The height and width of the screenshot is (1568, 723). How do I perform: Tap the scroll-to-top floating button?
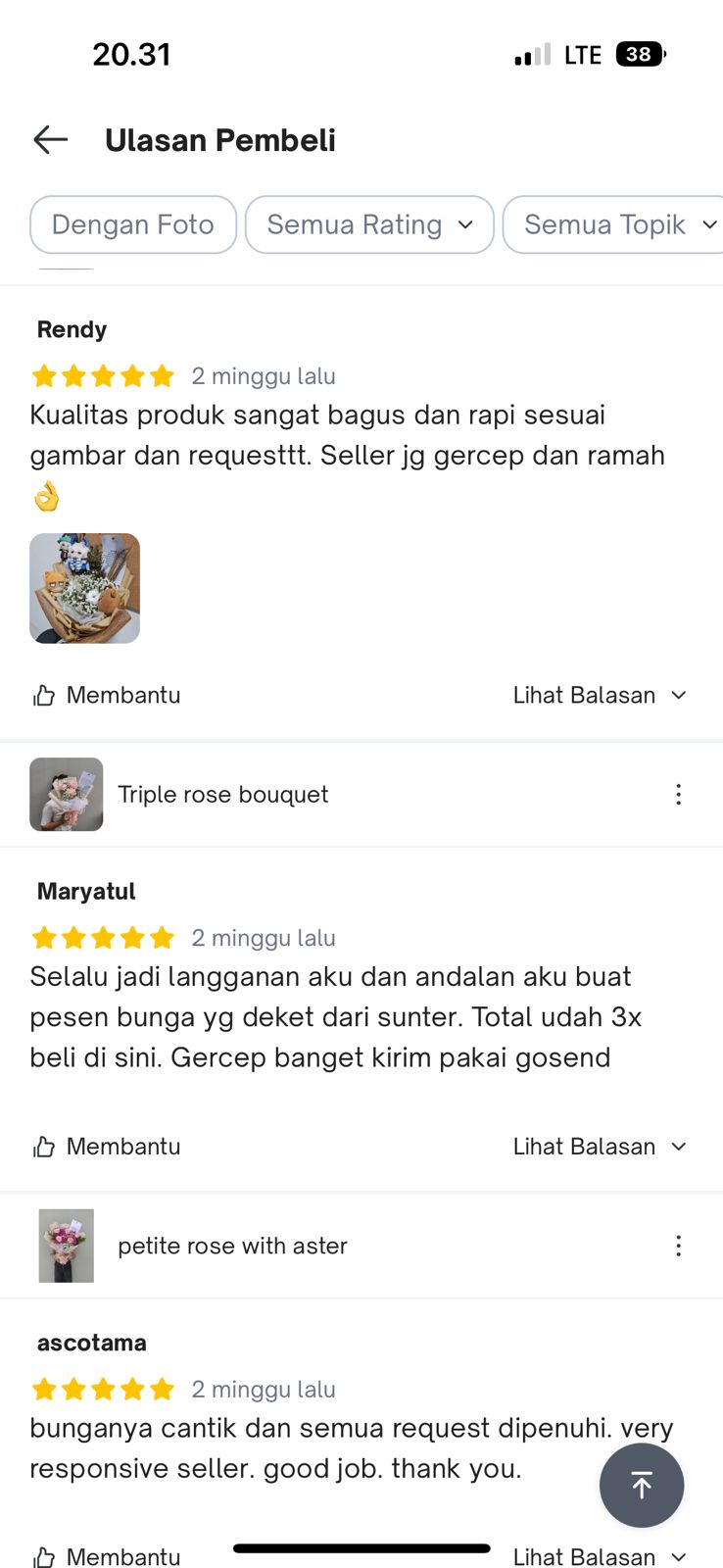(642, 1485)
